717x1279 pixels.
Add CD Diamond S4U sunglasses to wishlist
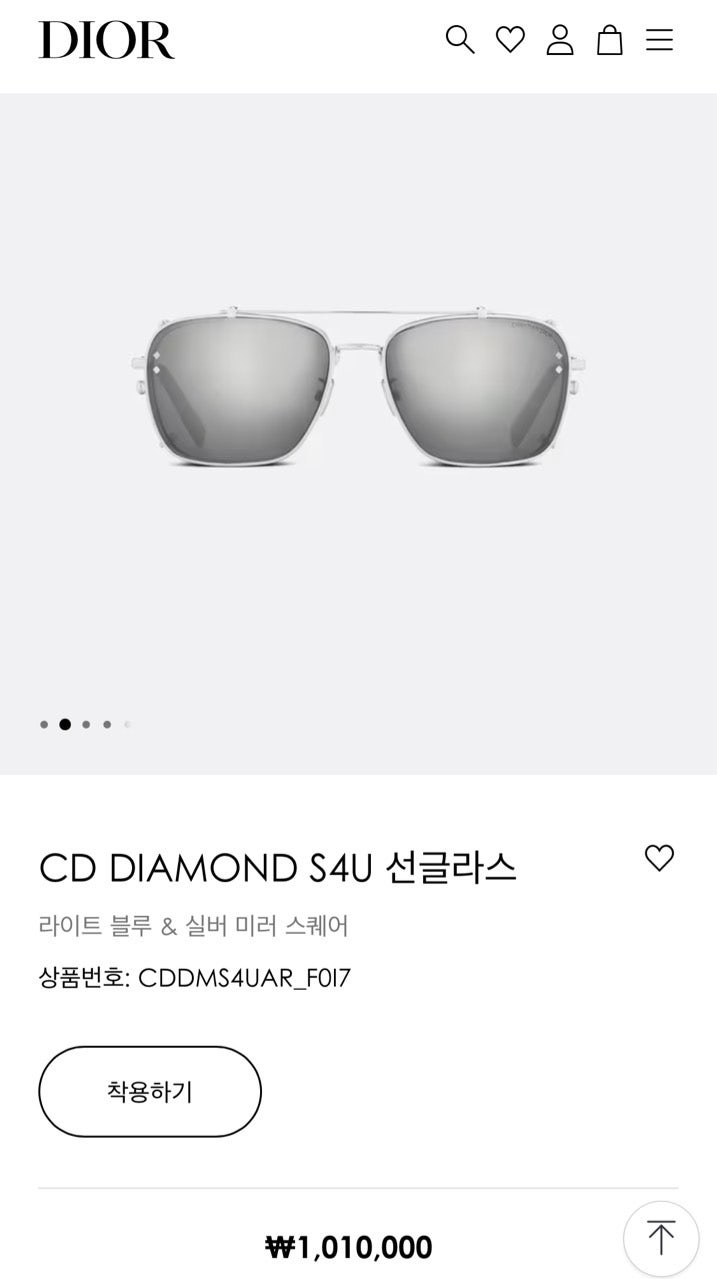[659, 858]
